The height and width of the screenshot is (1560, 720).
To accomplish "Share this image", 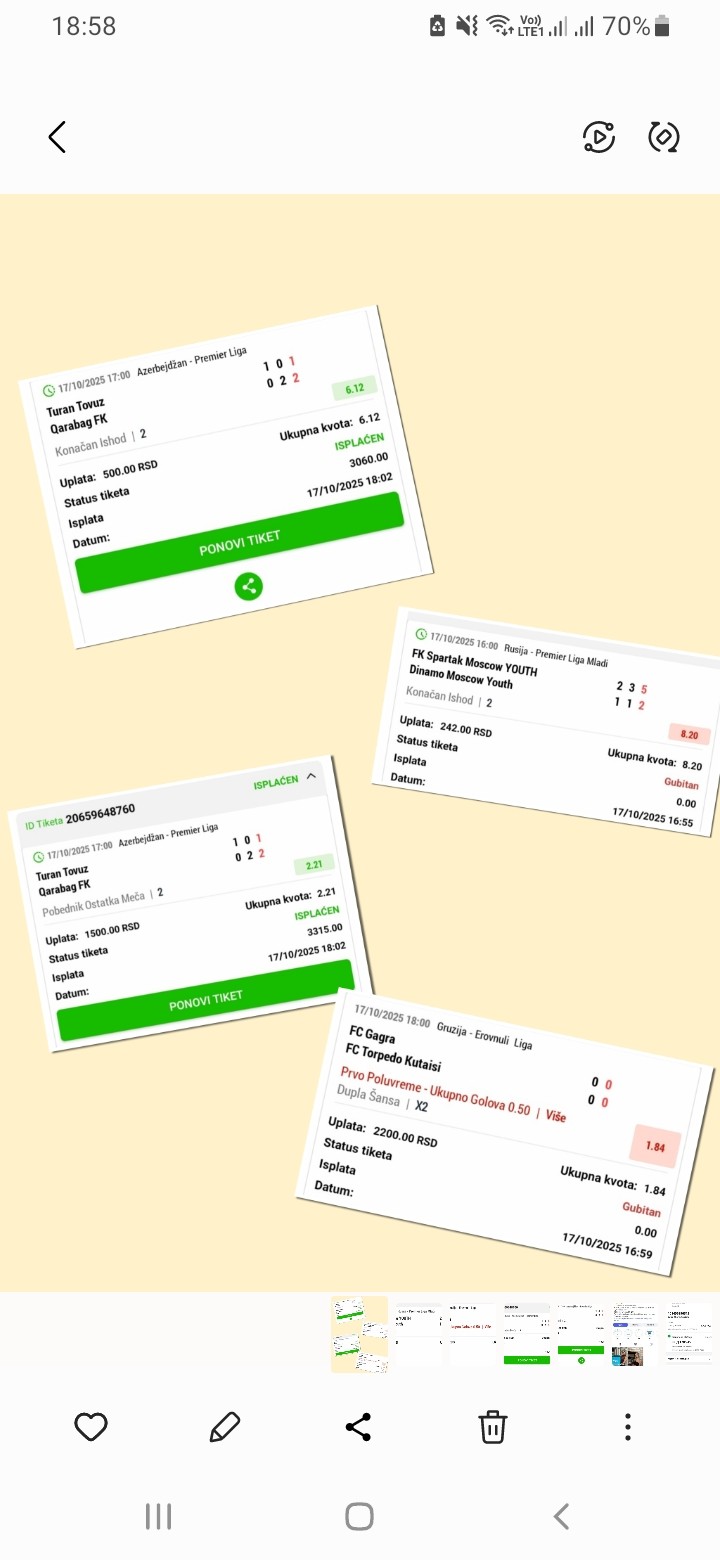I will [359, 1427].
